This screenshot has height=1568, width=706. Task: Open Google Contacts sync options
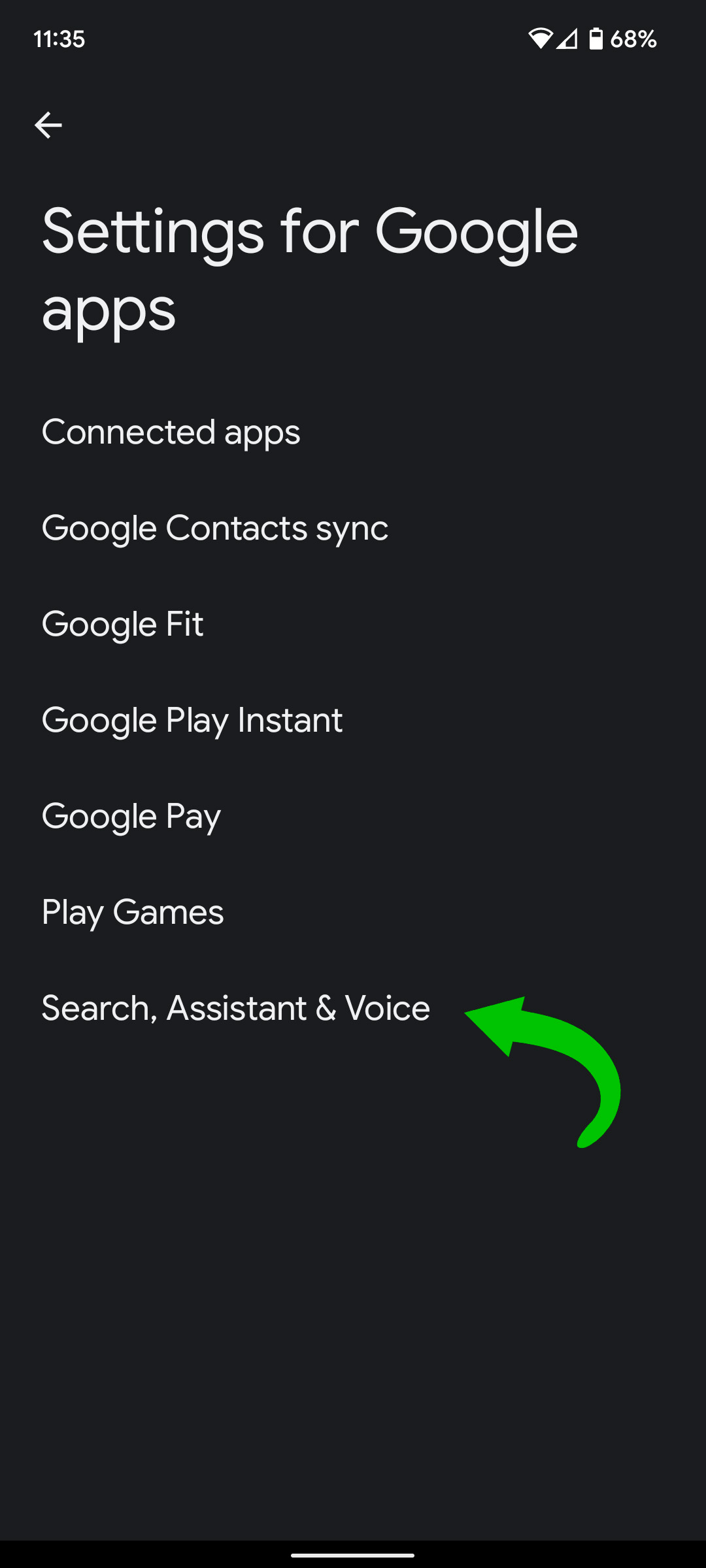214,527
